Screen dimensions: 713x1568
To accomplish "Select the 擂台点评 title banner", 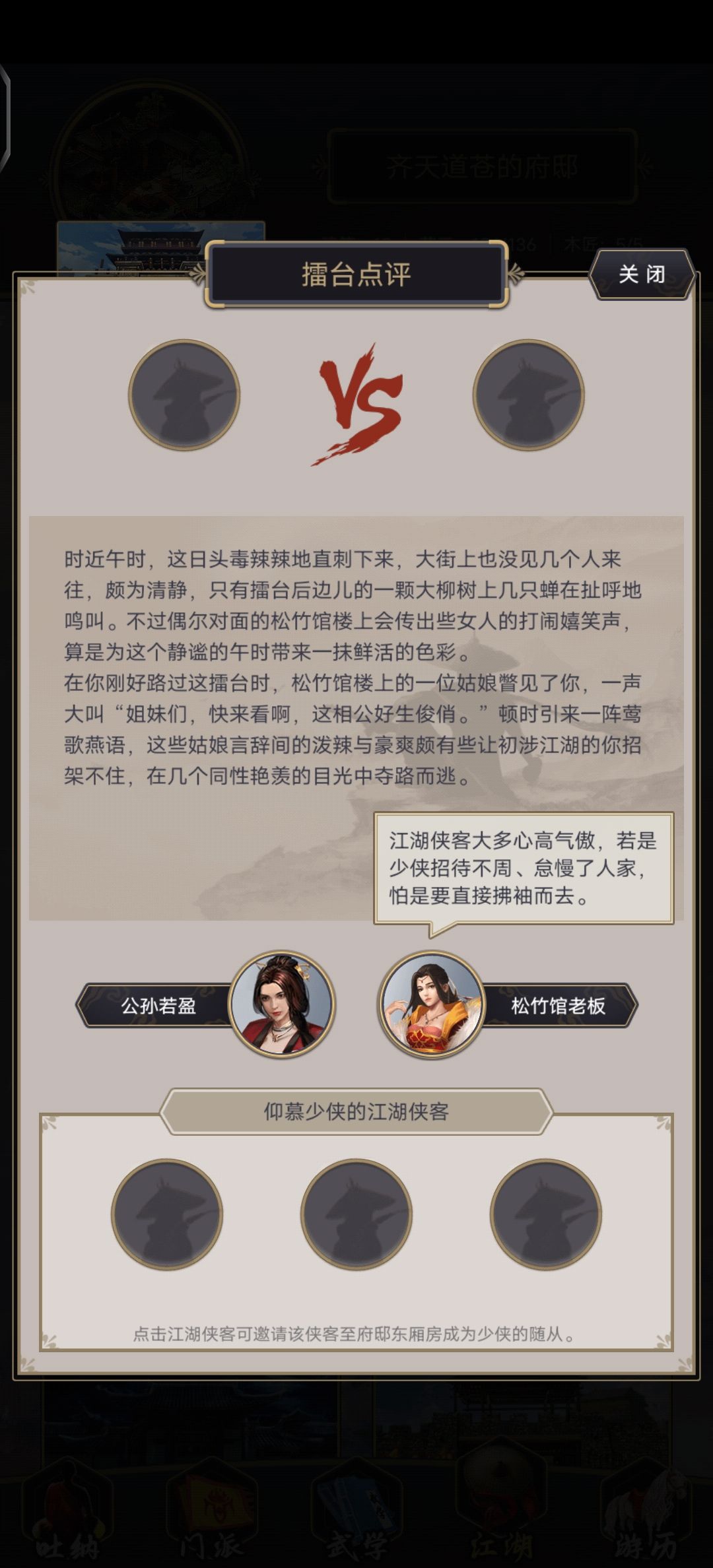I will coord(356,277).
